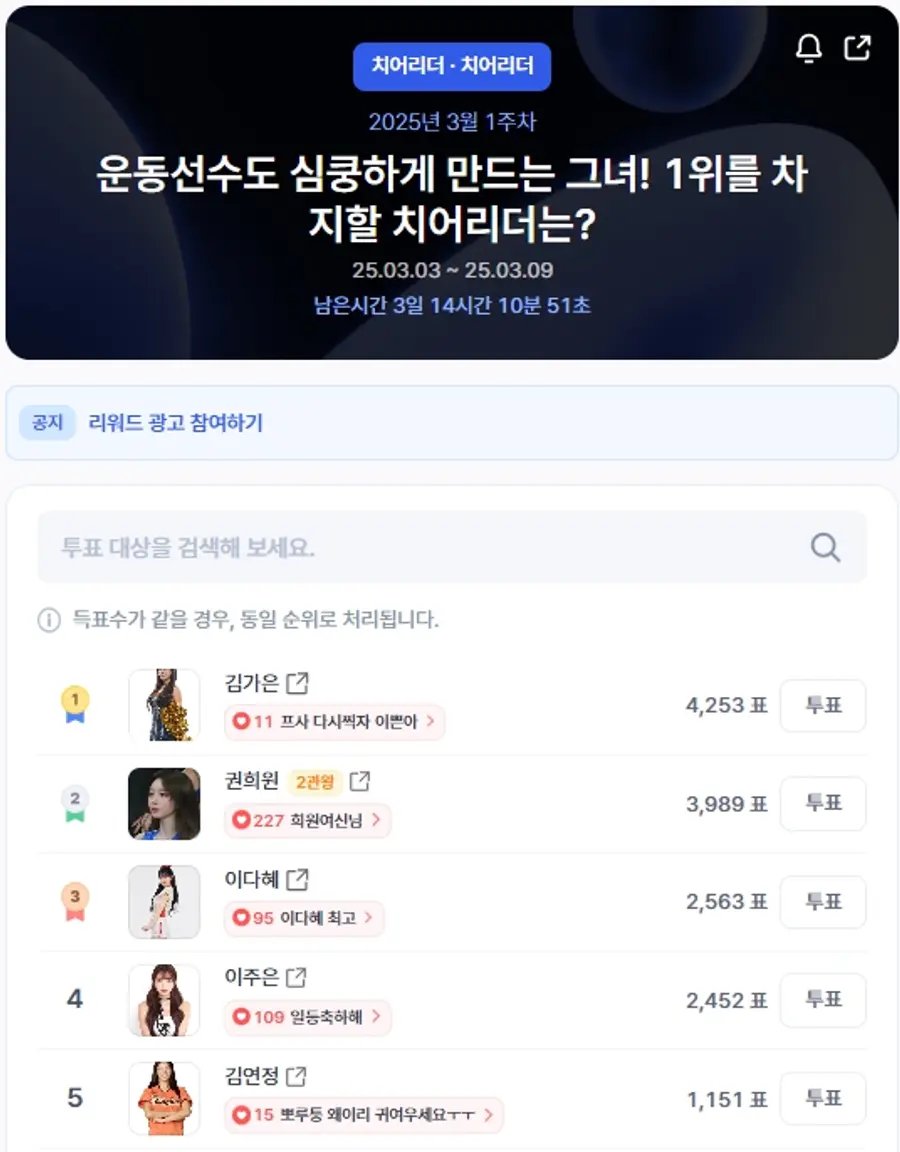Vote for 김연정

tap(822, 1098)
